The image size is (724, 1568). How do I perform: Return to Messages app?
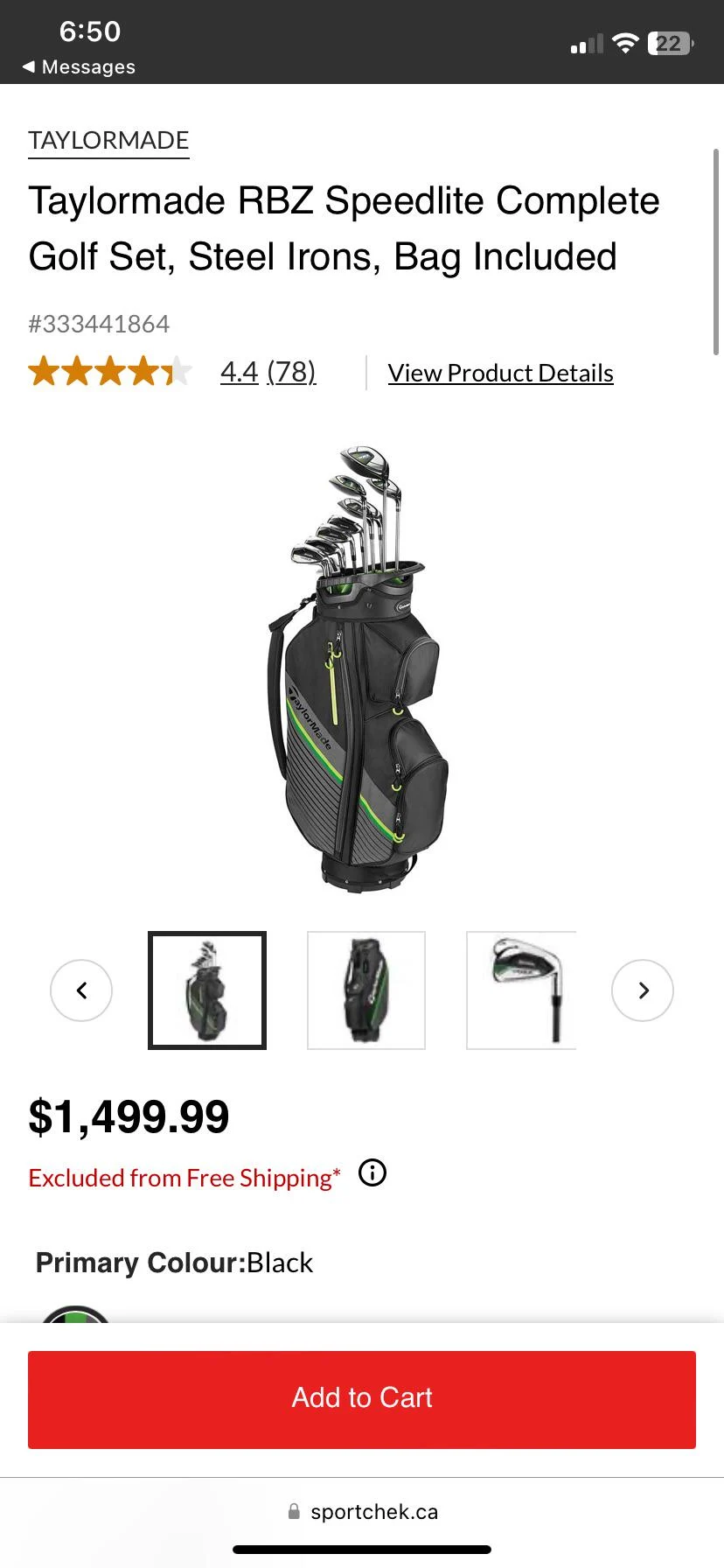(x=79, y=67)
